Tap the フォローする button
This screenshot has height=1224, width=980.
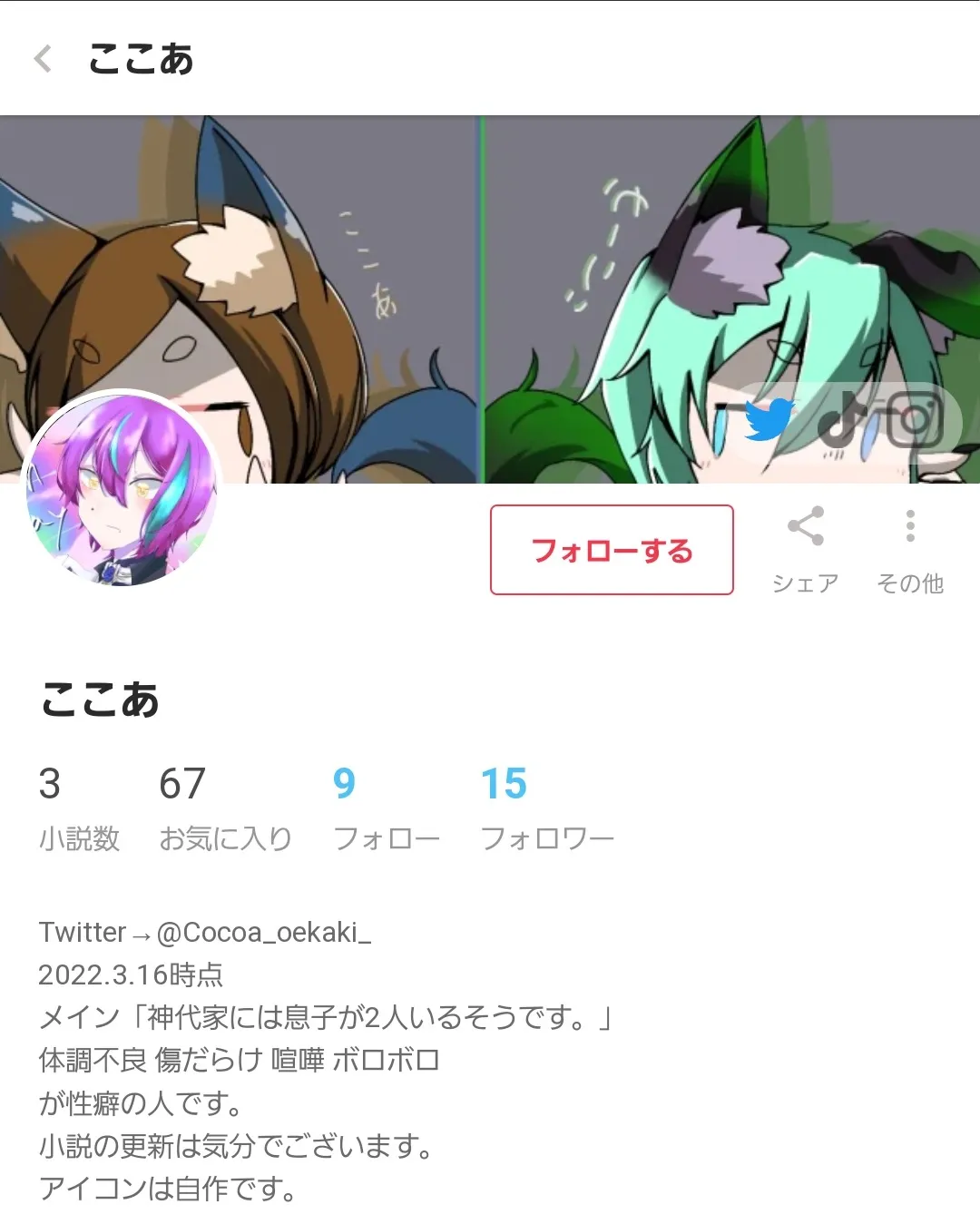[612, 550]
